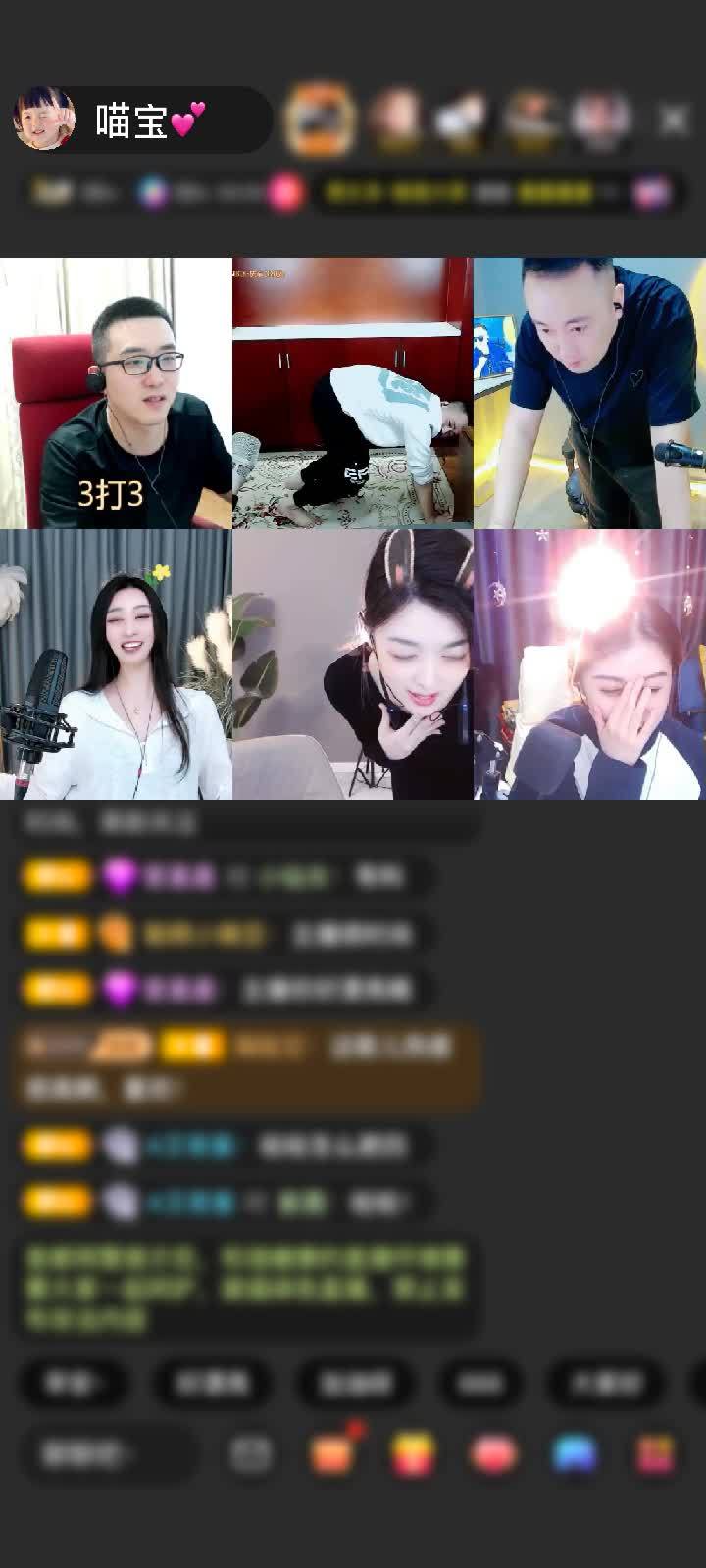Select the tile of woman with yellow flower hairpin
The width and height of the screenshot is (706, 1568).
[x=116, y=664]
